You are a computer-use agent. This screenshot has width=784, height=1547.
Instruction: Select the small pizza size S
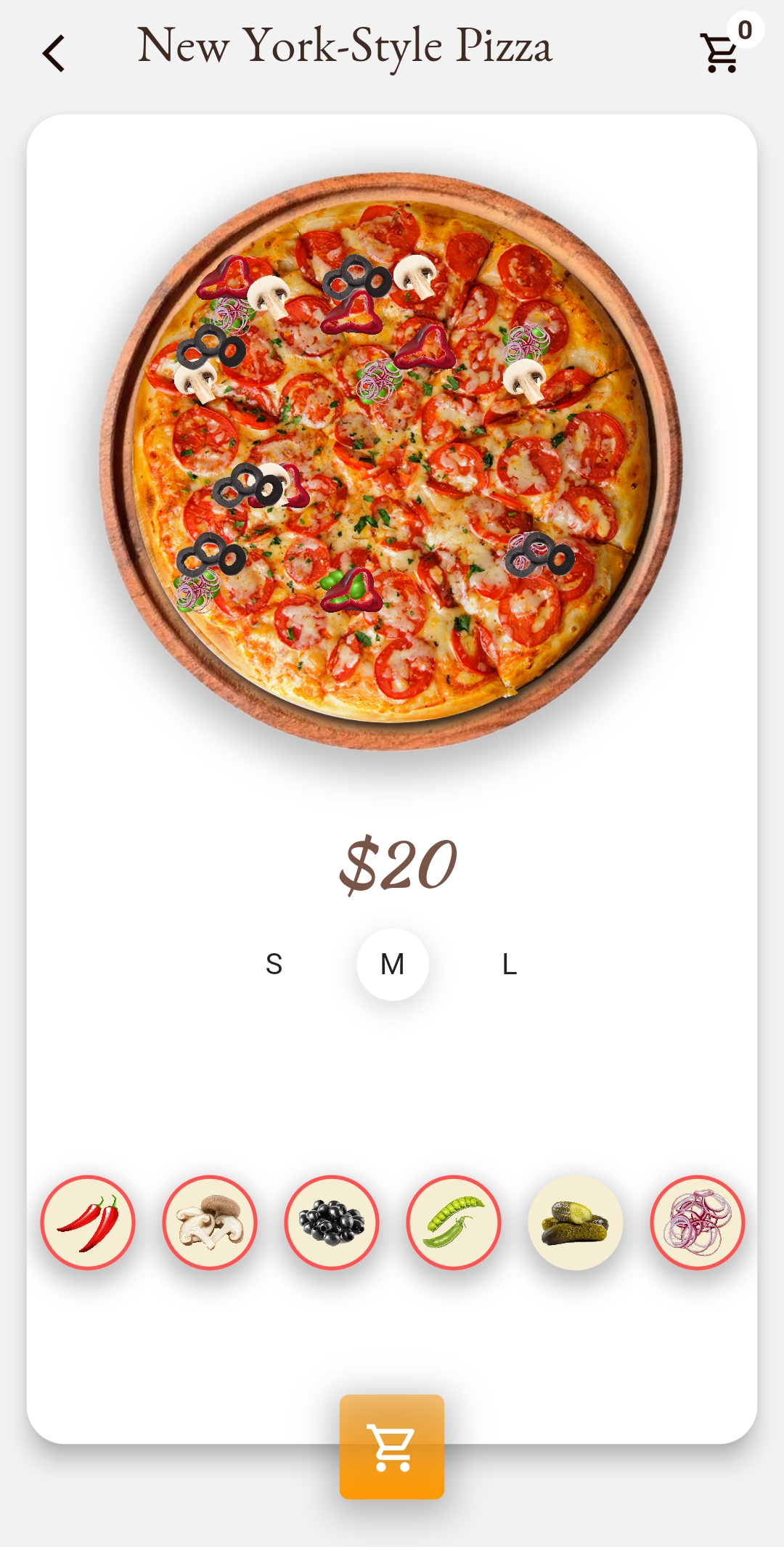(x=274, y=964)
